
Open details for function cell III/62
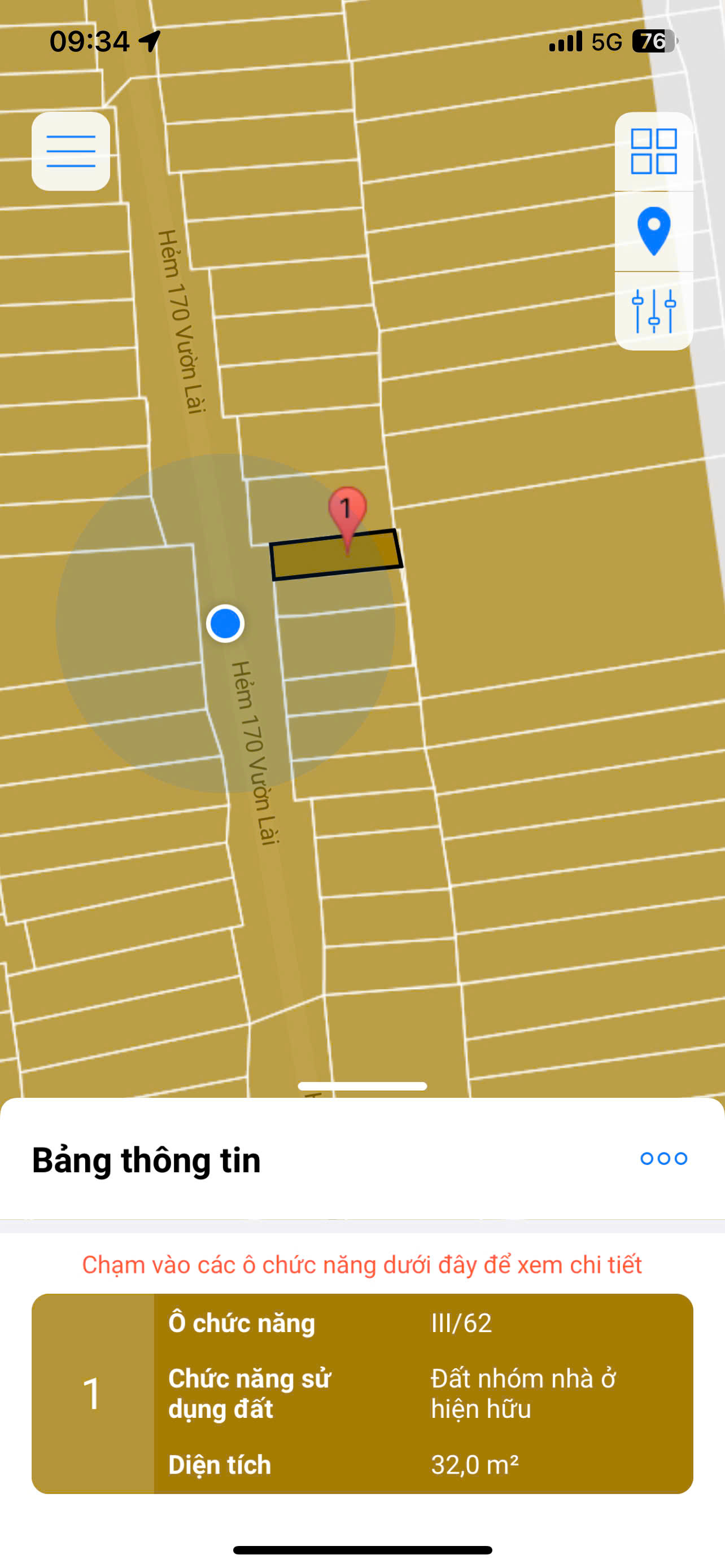point(362,1393)
